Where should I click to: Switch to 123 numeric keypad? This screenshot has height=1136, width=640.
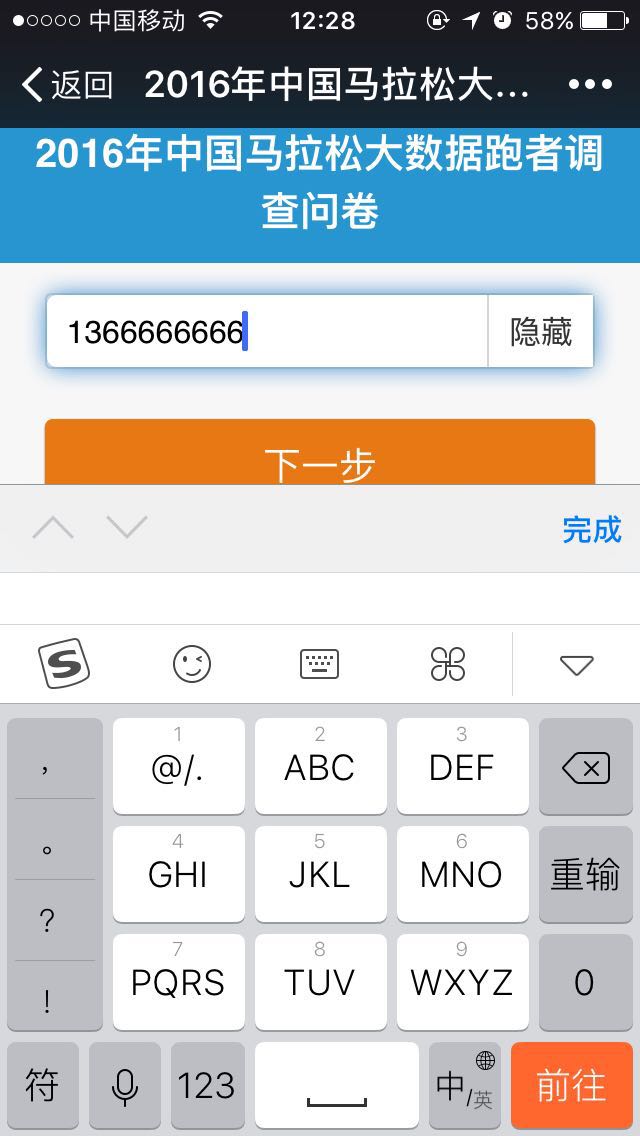tap(207, 1085)
